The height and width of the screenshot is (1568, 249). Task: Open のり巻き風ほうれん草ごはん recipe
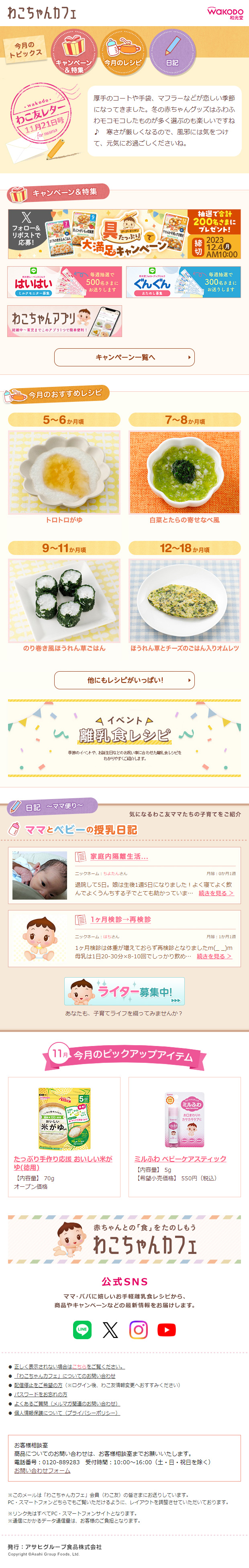click(64, 601)
